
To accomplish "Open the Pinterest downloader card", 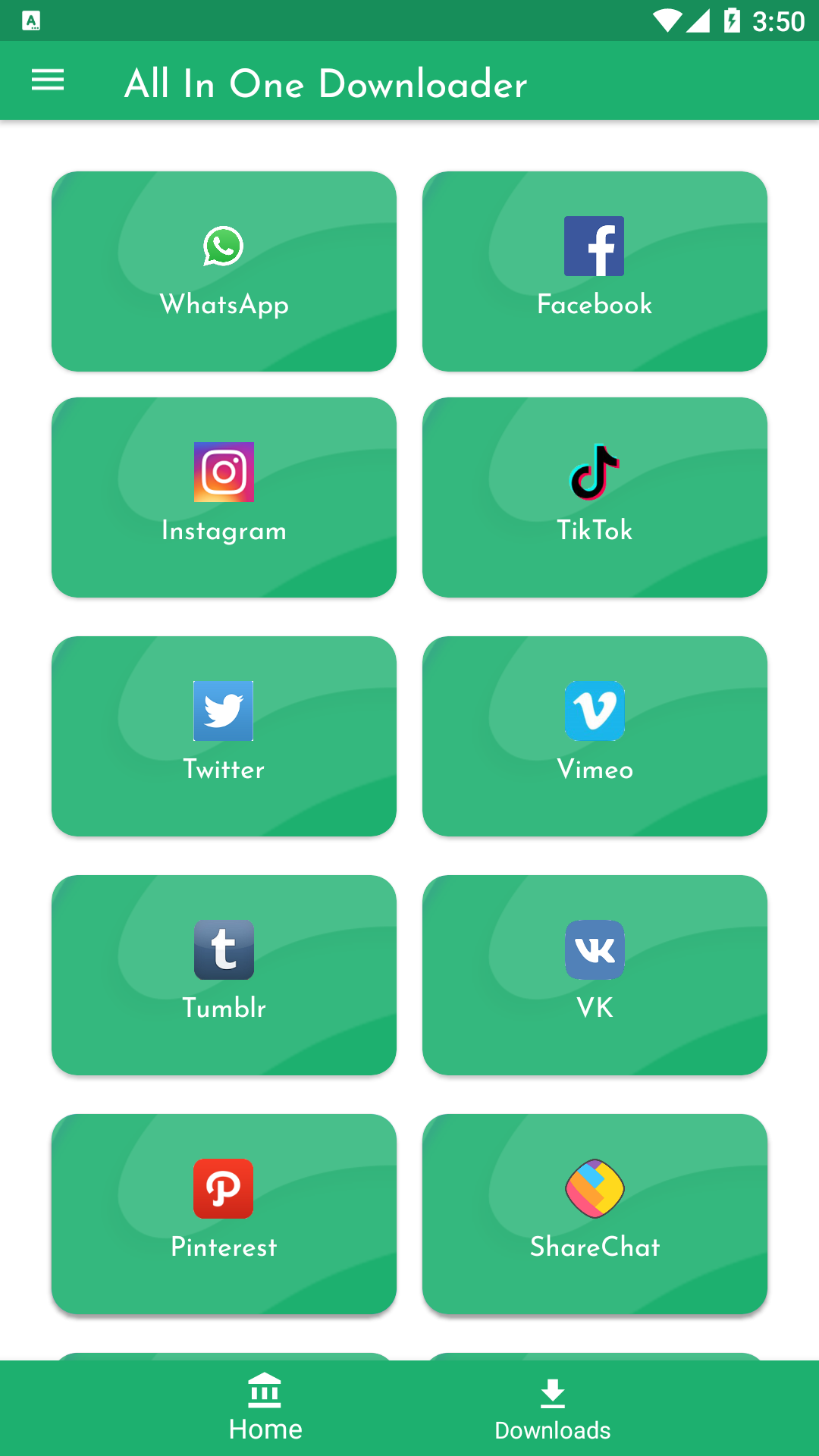I will (224, 1214).
